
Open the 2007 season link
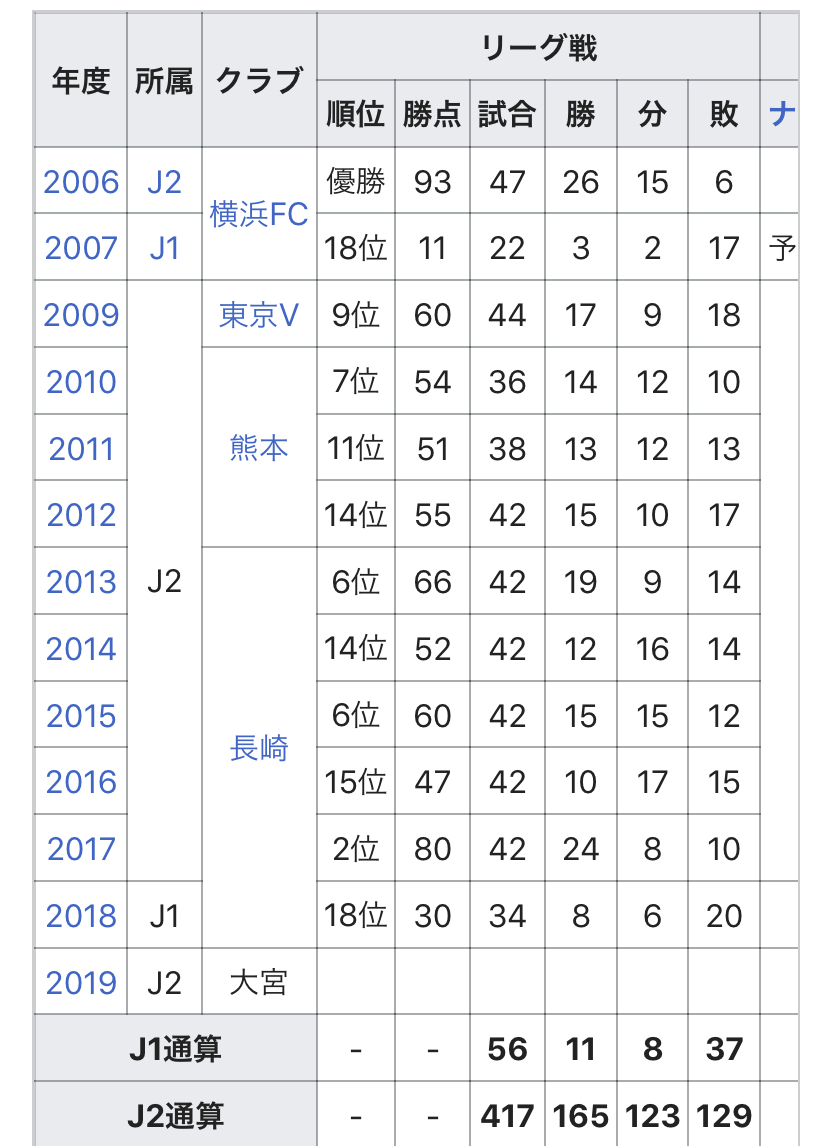(81, 248)
